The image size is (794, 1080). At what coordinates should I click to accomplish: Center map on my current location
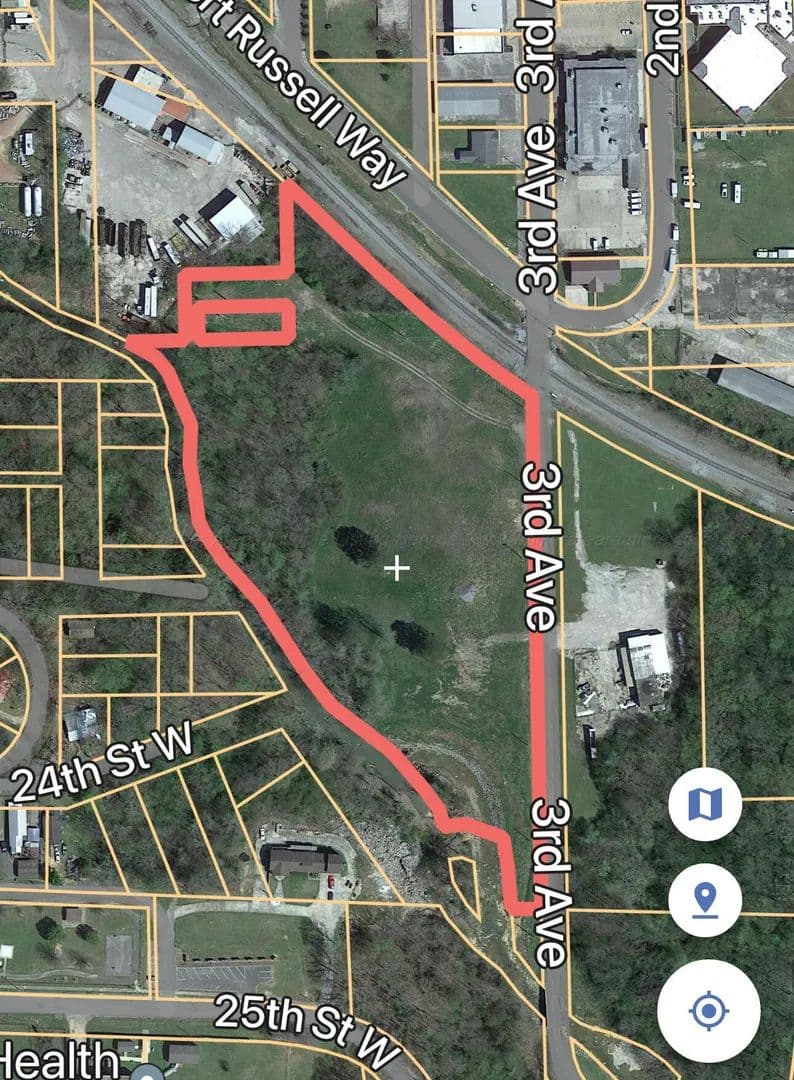[x=709, y=1010]
